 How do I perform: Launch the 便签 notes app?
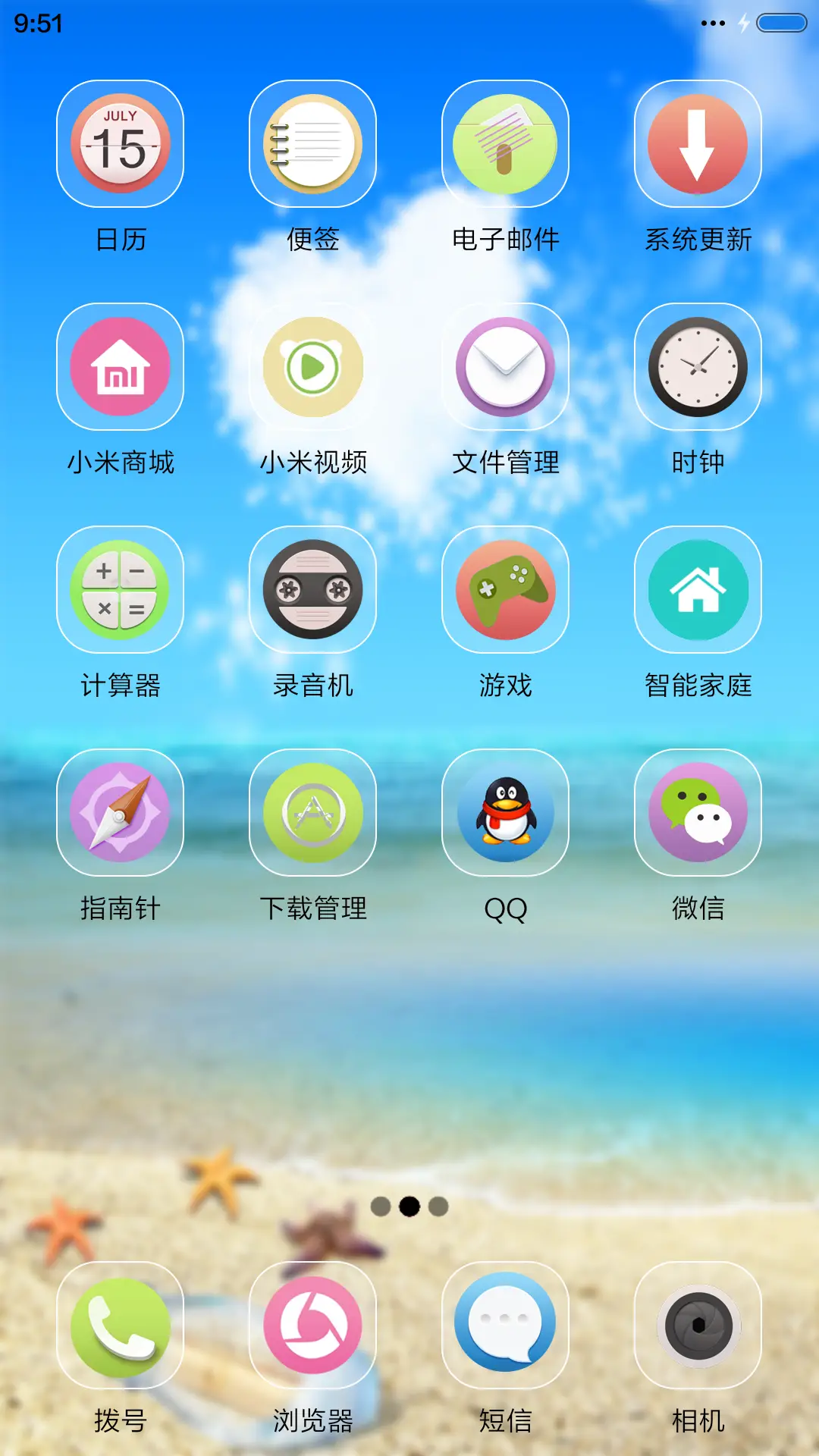pyautogui.click(x=313, y=146)
